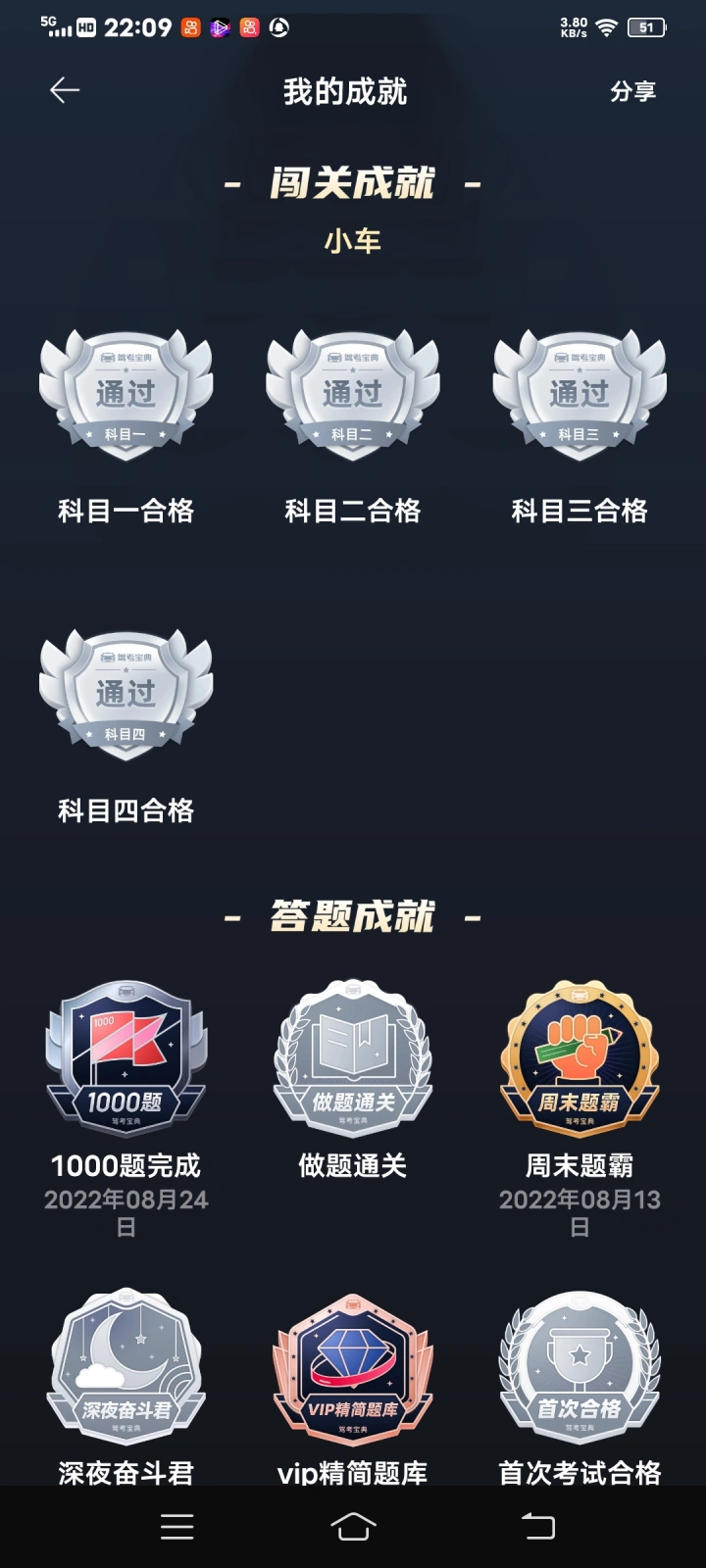Go to the system home screen
706x1568 pixels.
tap(353, 1527)
